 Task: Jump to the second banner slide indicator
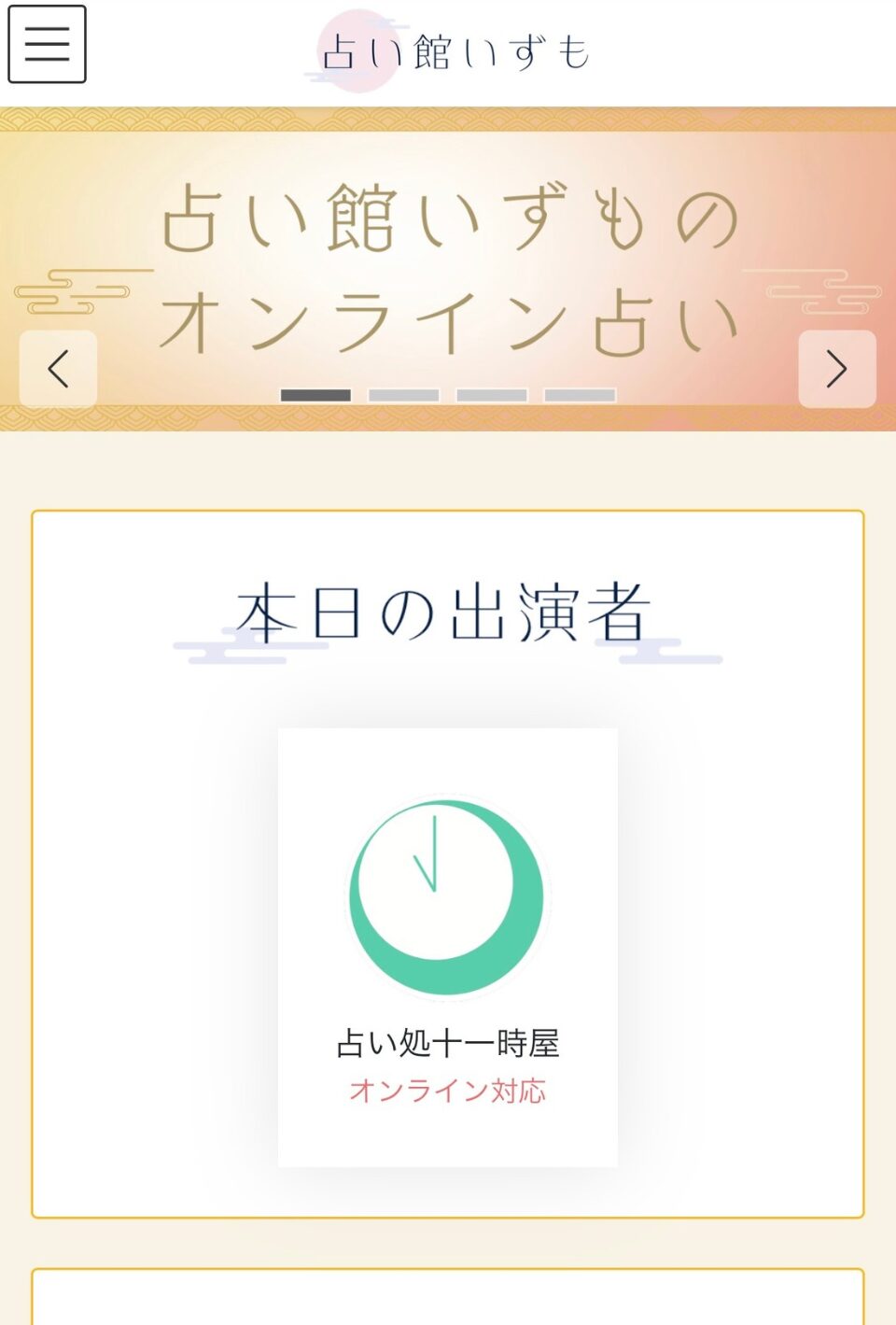click(x=403, y=396)
